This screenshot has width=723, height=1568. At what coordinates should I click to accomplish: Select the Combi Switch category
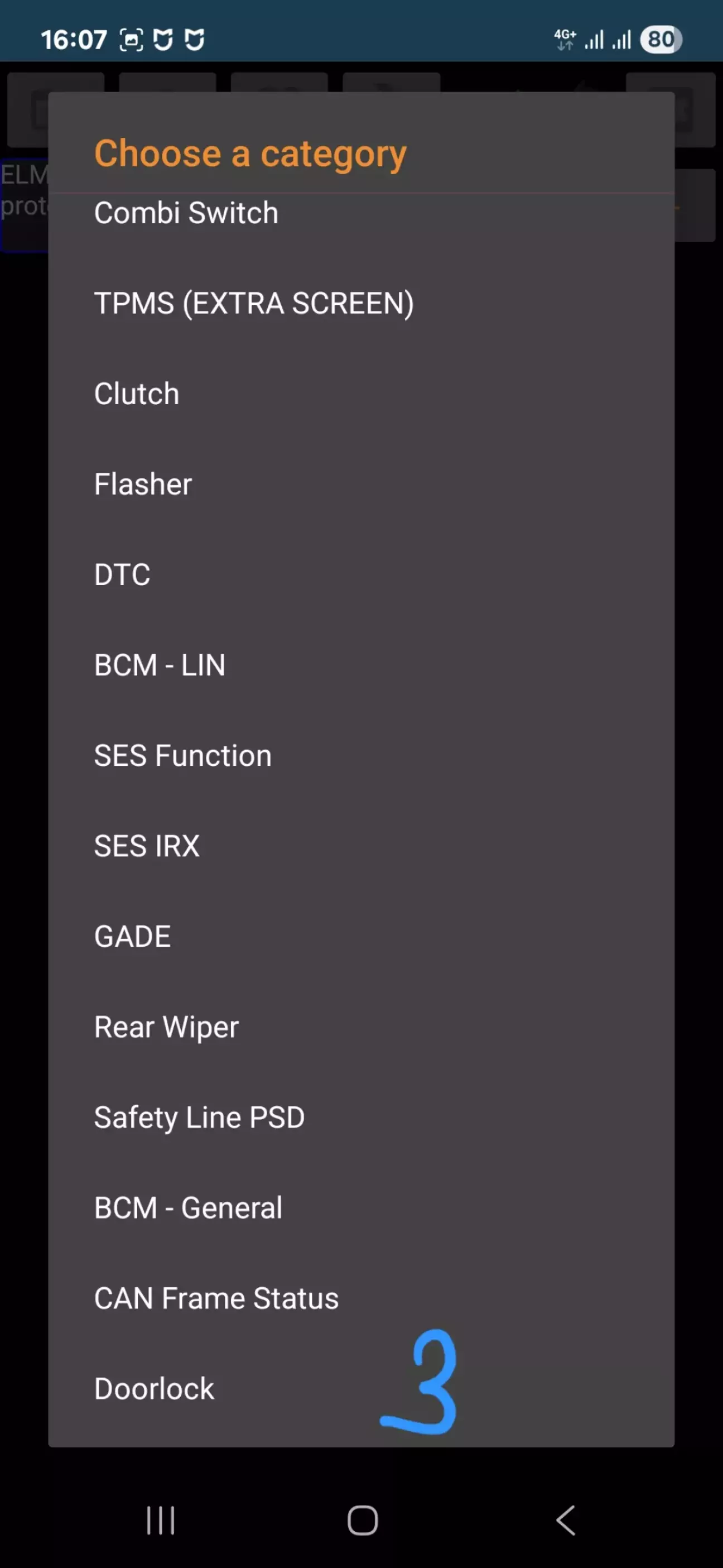click(x=361, y=213)
